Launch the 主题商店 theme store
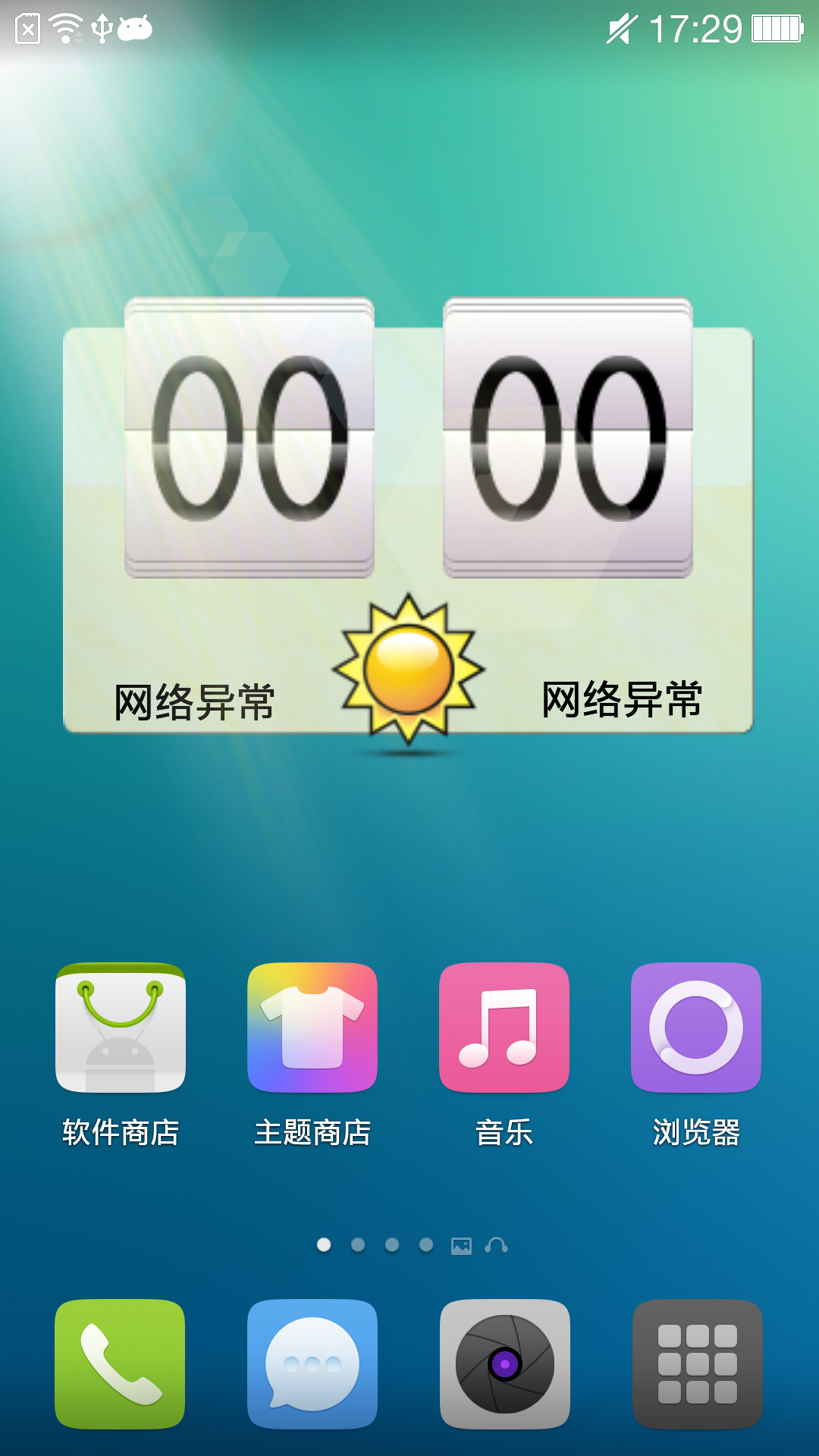819x1456 pixels. [x=312, y=1028]
